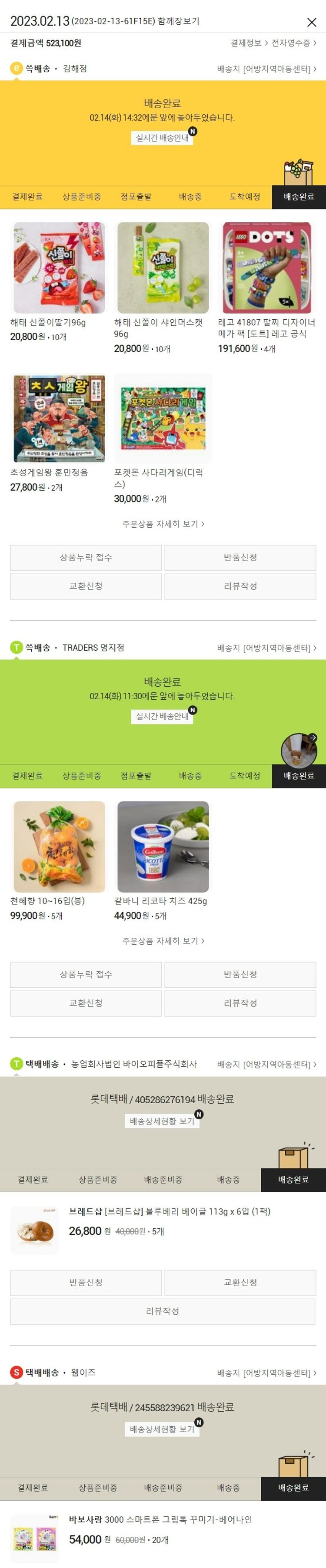
Task: Request 교환신청 for TRADERS 명지점 order
Action: [x=86, y=1003]
